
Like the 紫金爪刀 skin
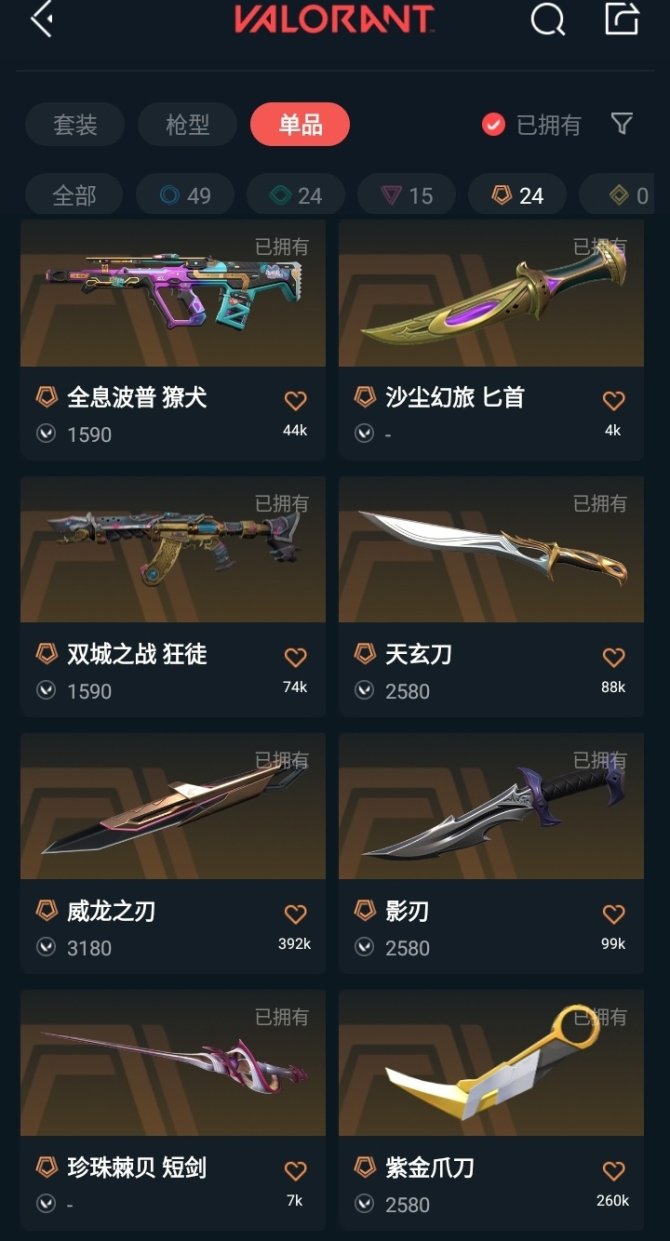point(613,1171)
